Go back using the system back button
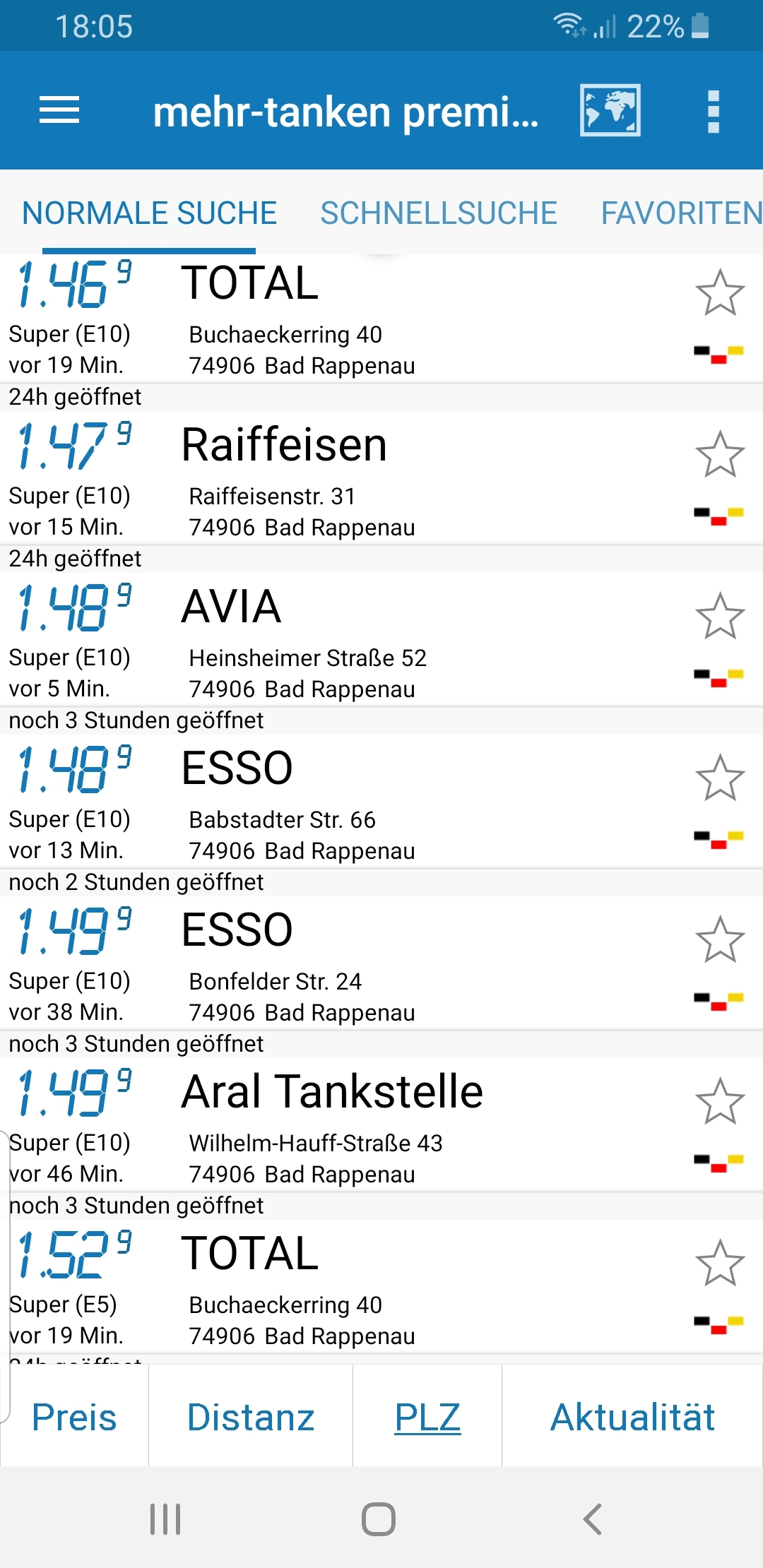Image resolution: width=763 pixels, height=1568 pixels. click(x=592, y=1519)
